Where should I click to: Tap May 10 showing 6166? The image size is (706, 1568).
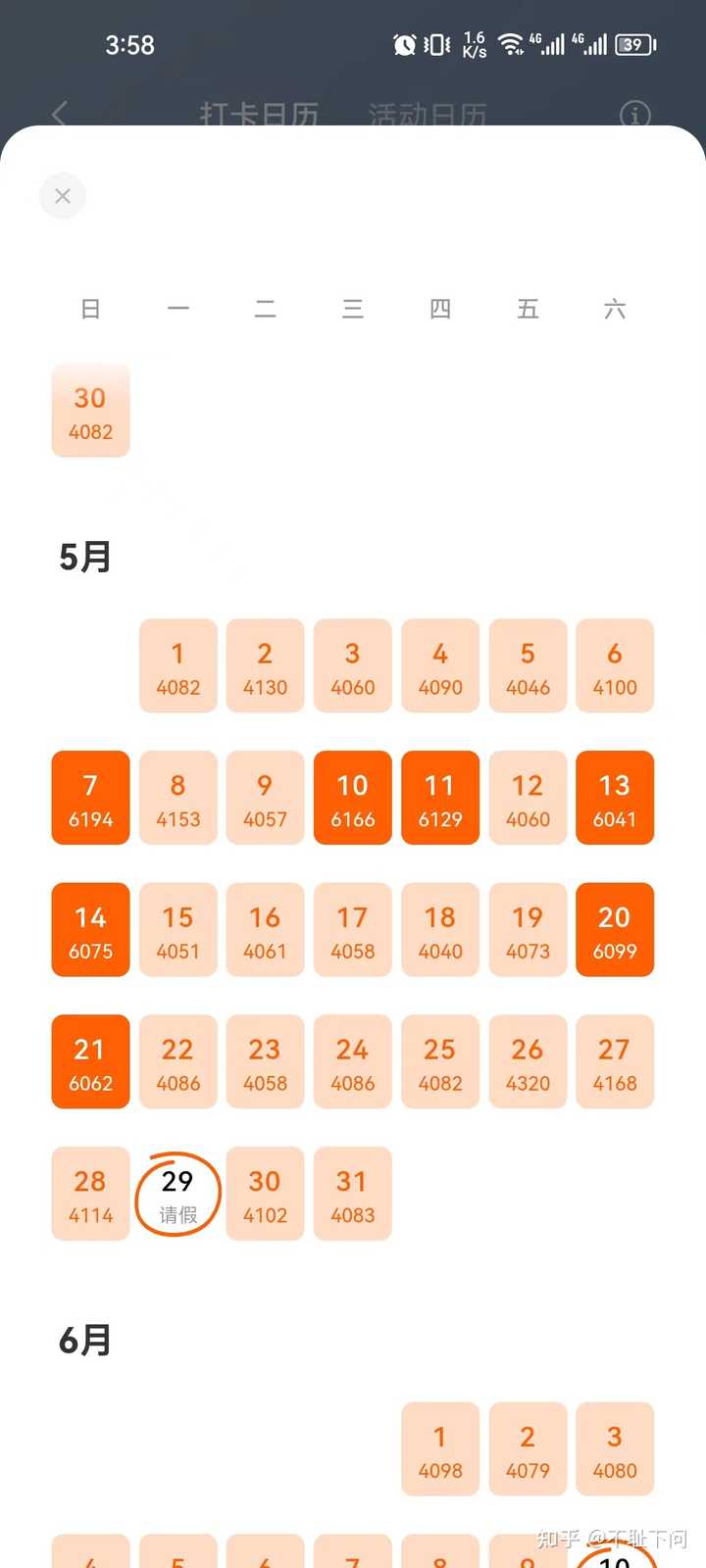tap(353, 798)
